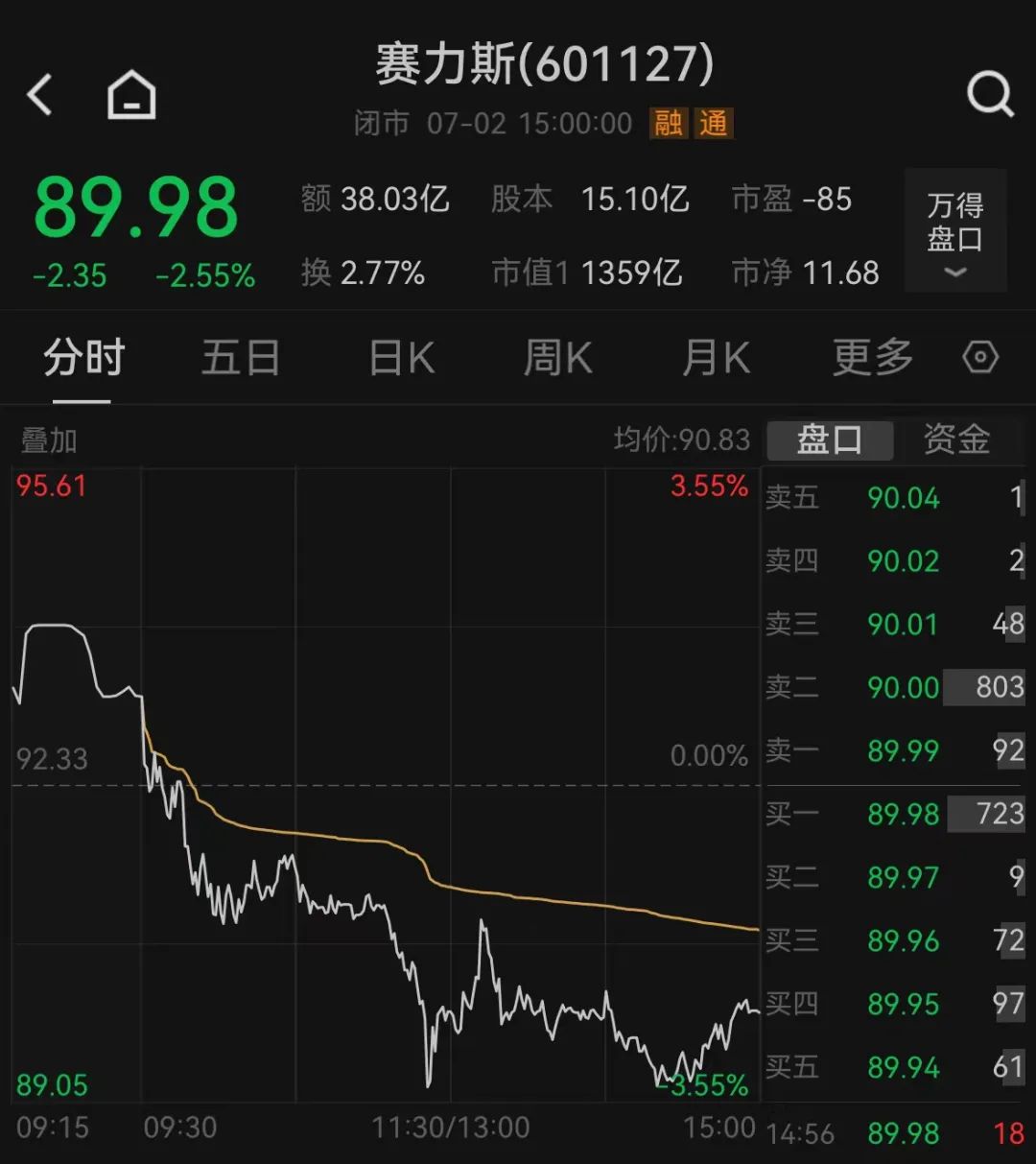Image resolution: width=1036 pixels, height=1164 pixels.
Task: Open chart settings hexagon icon
Action: [980, 358]
